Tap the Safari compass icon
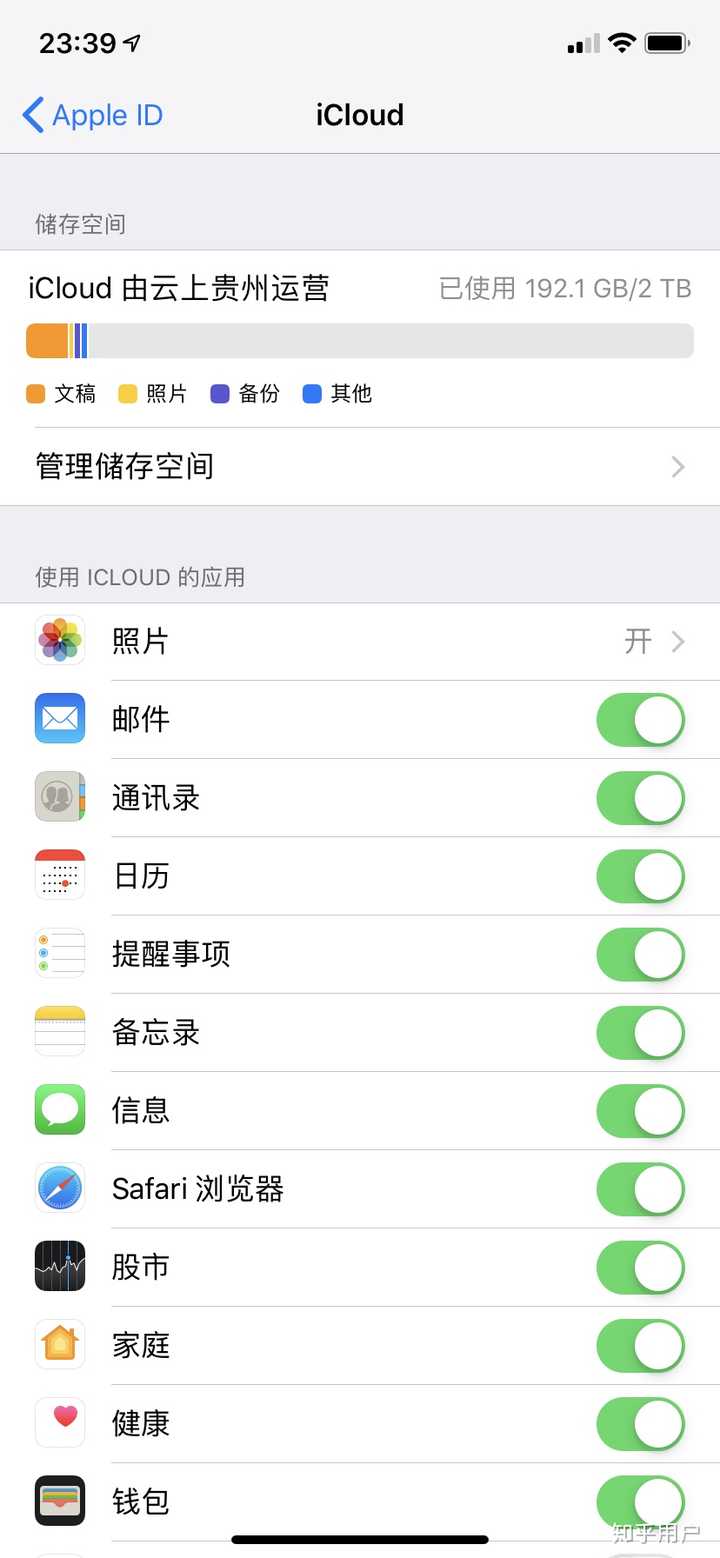 pos(58,1189)
